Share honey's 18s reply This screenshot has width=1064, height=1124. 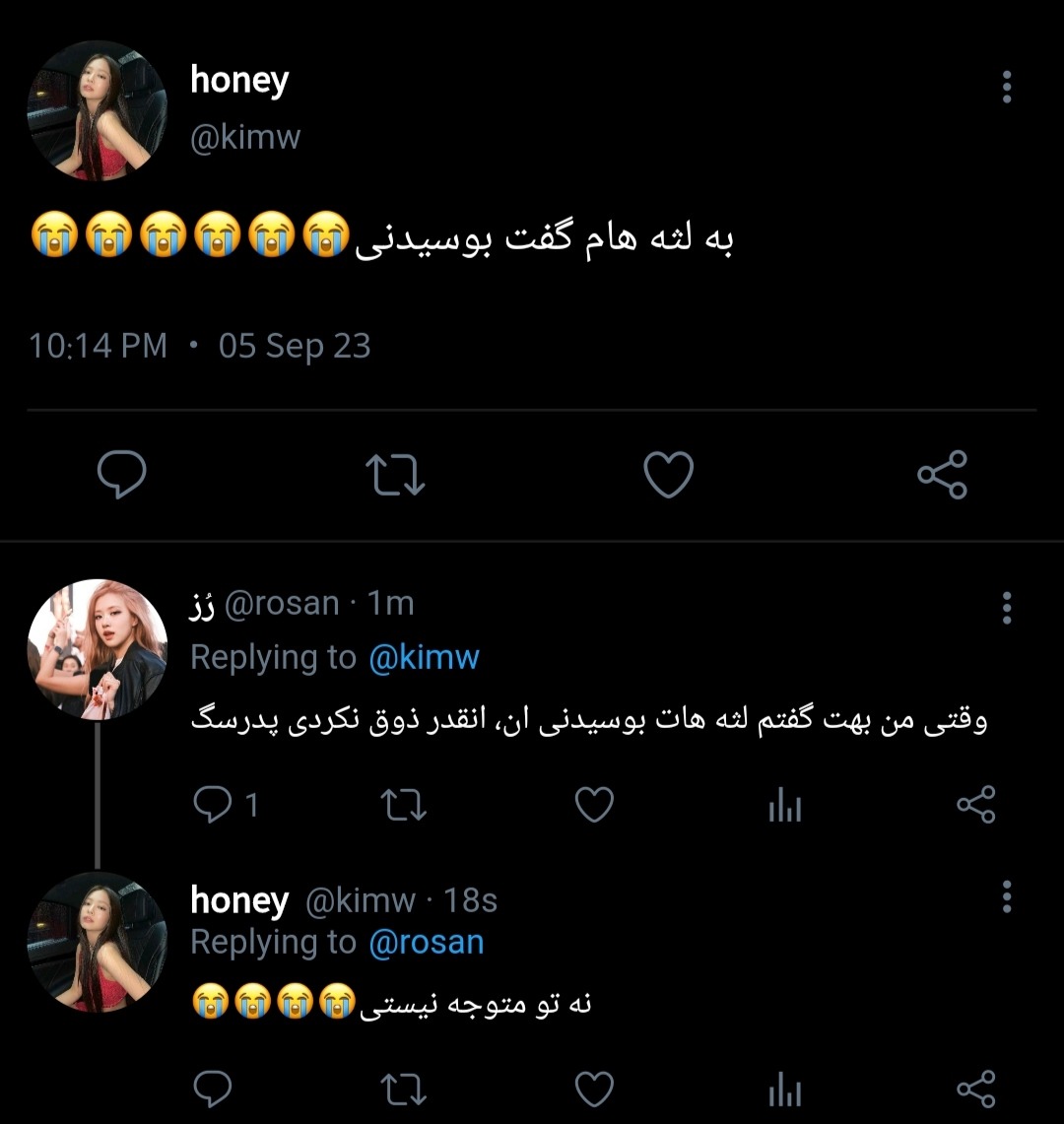coord(975,1090)
